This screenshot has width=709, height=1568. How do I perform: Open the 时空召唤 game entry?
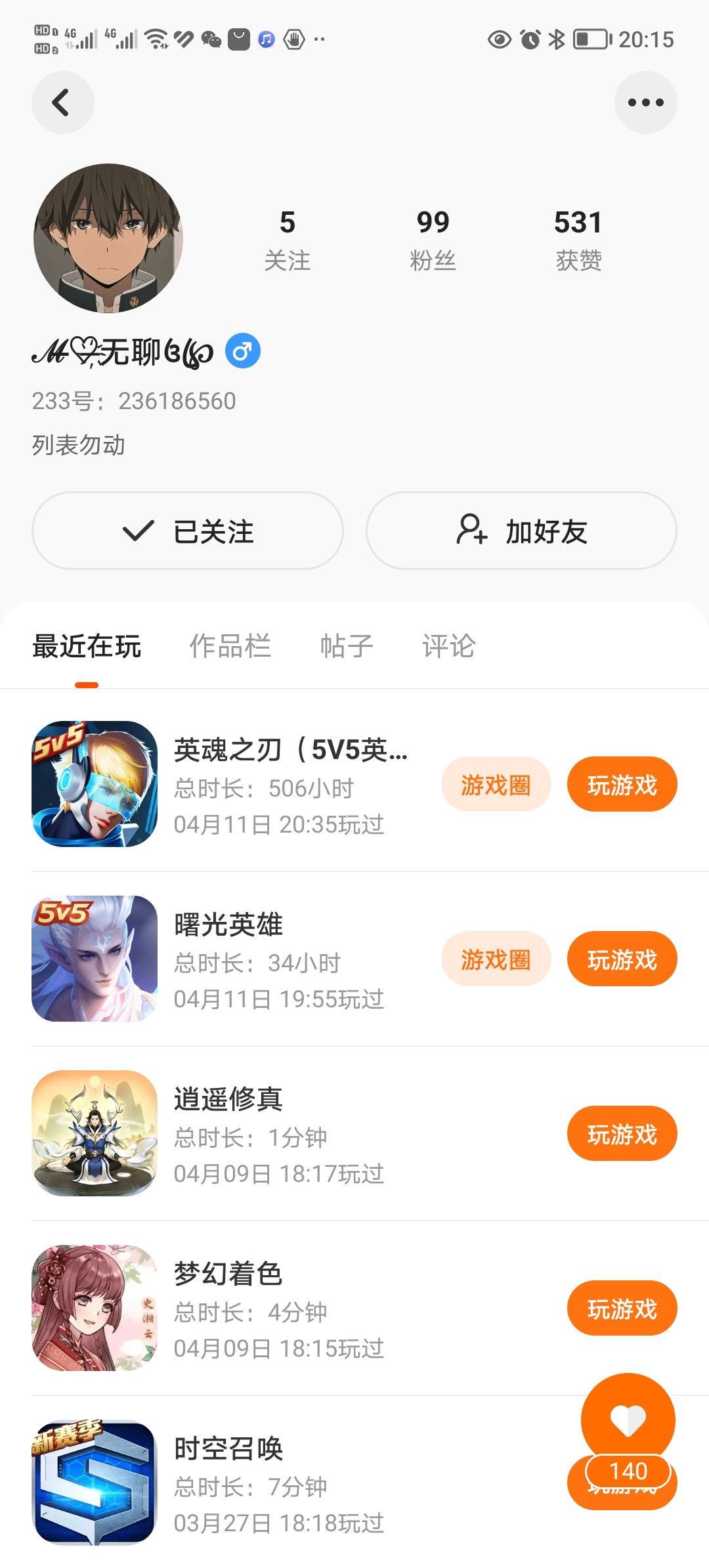click(228, 1448)
